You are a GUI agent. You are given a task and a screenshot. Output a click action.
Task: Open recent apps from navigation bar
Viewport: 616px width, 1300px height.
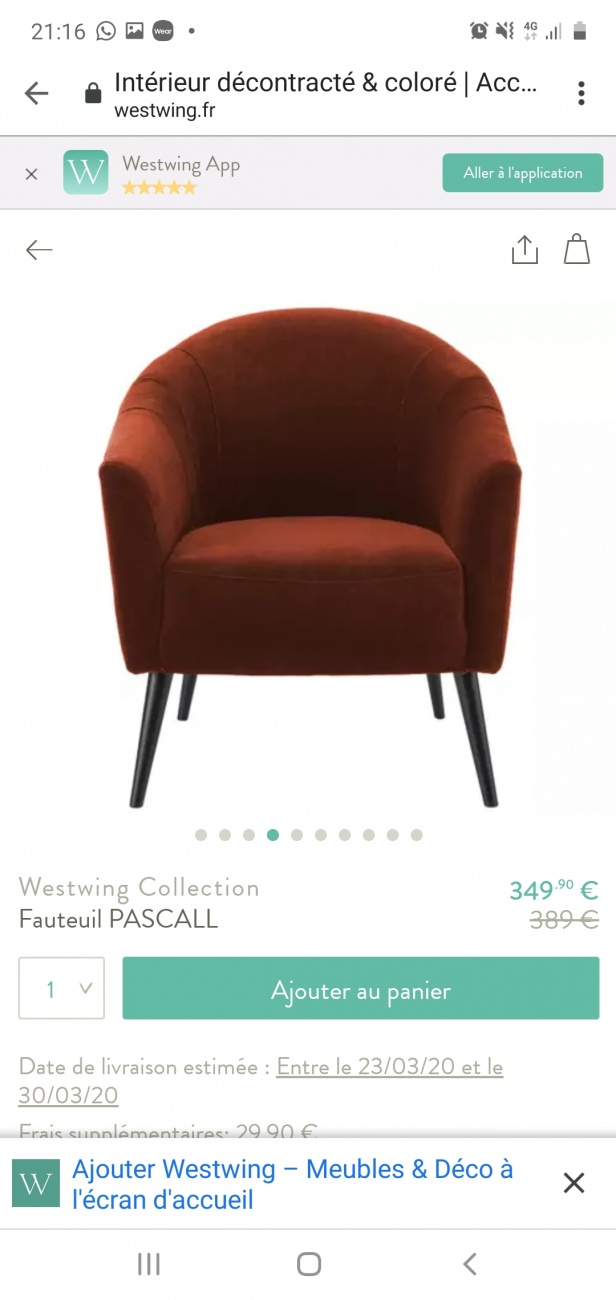(148, 1264)
